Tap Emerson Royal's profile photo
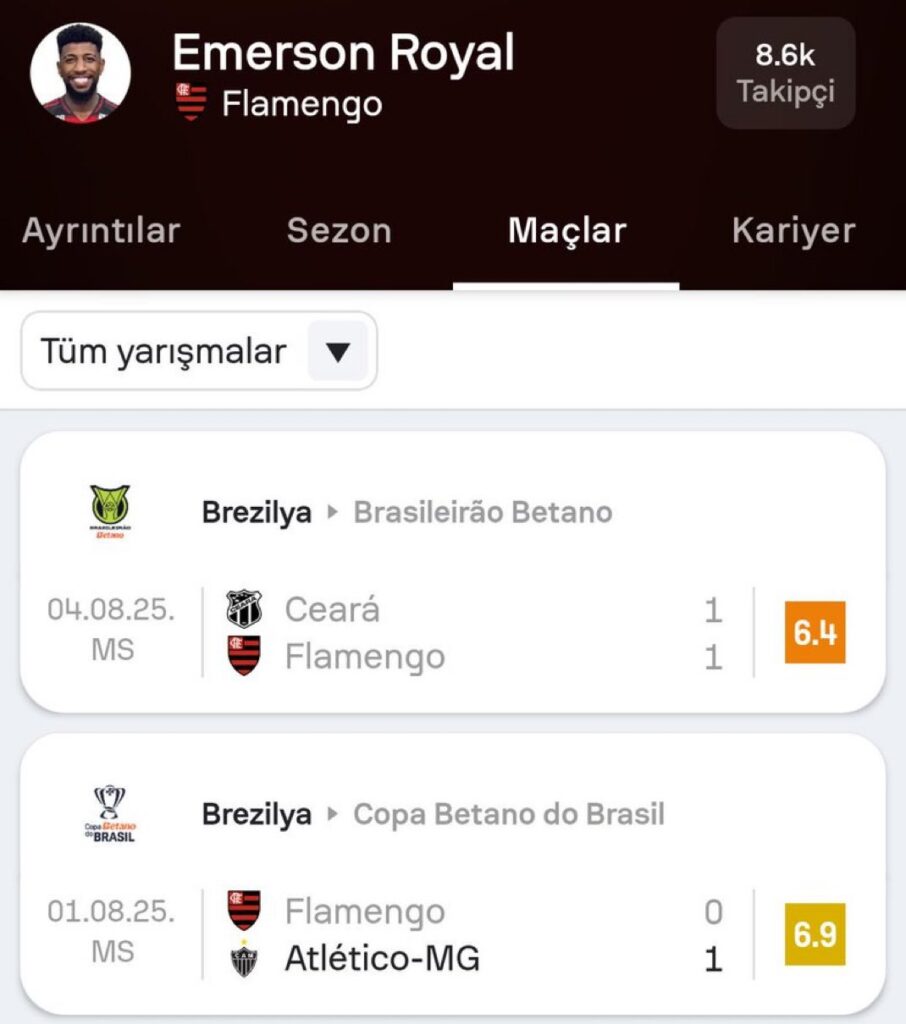The image size is (906, 1024). (x=80, y=73)
